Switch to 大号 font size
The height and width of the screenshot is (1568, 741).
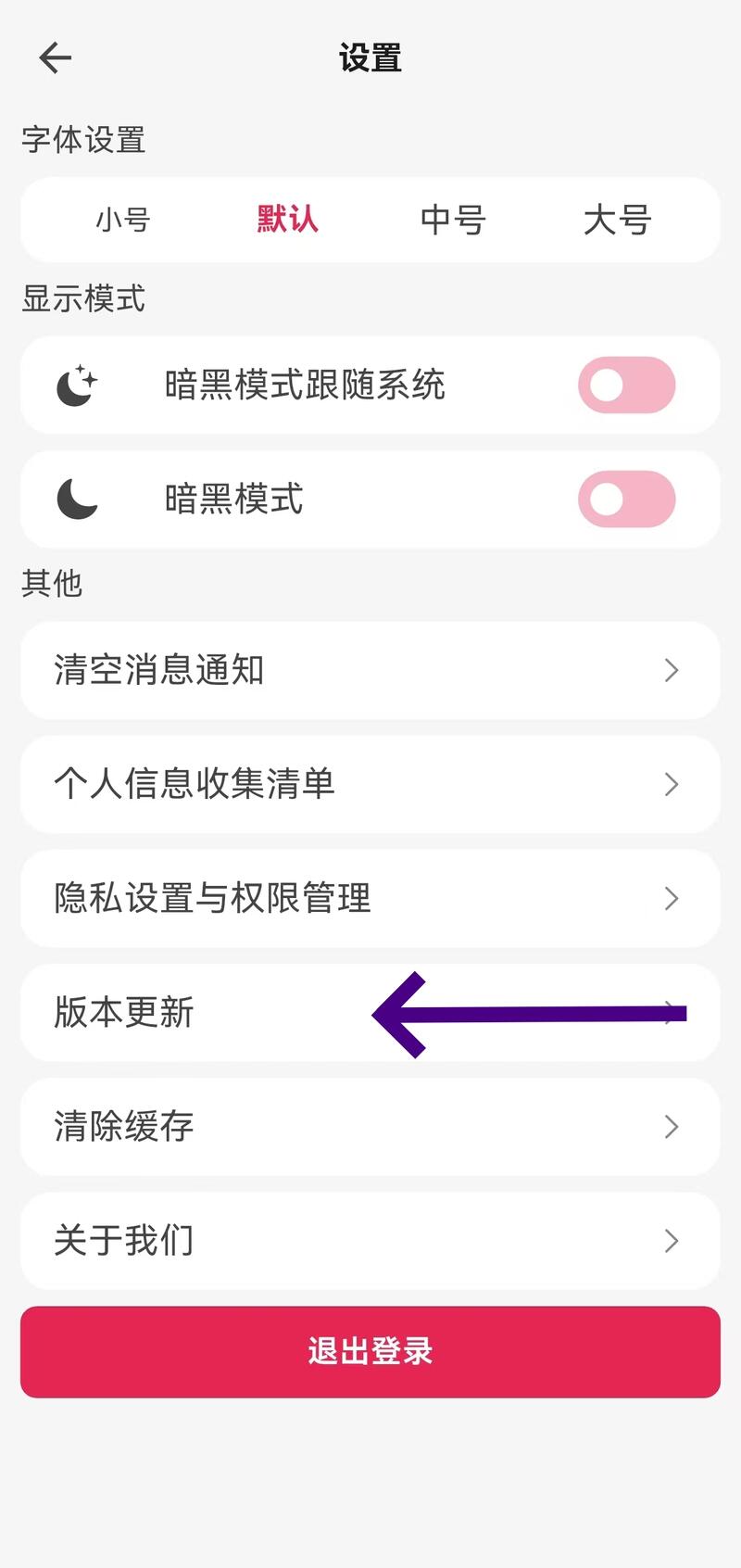click(x=616, y=220)
